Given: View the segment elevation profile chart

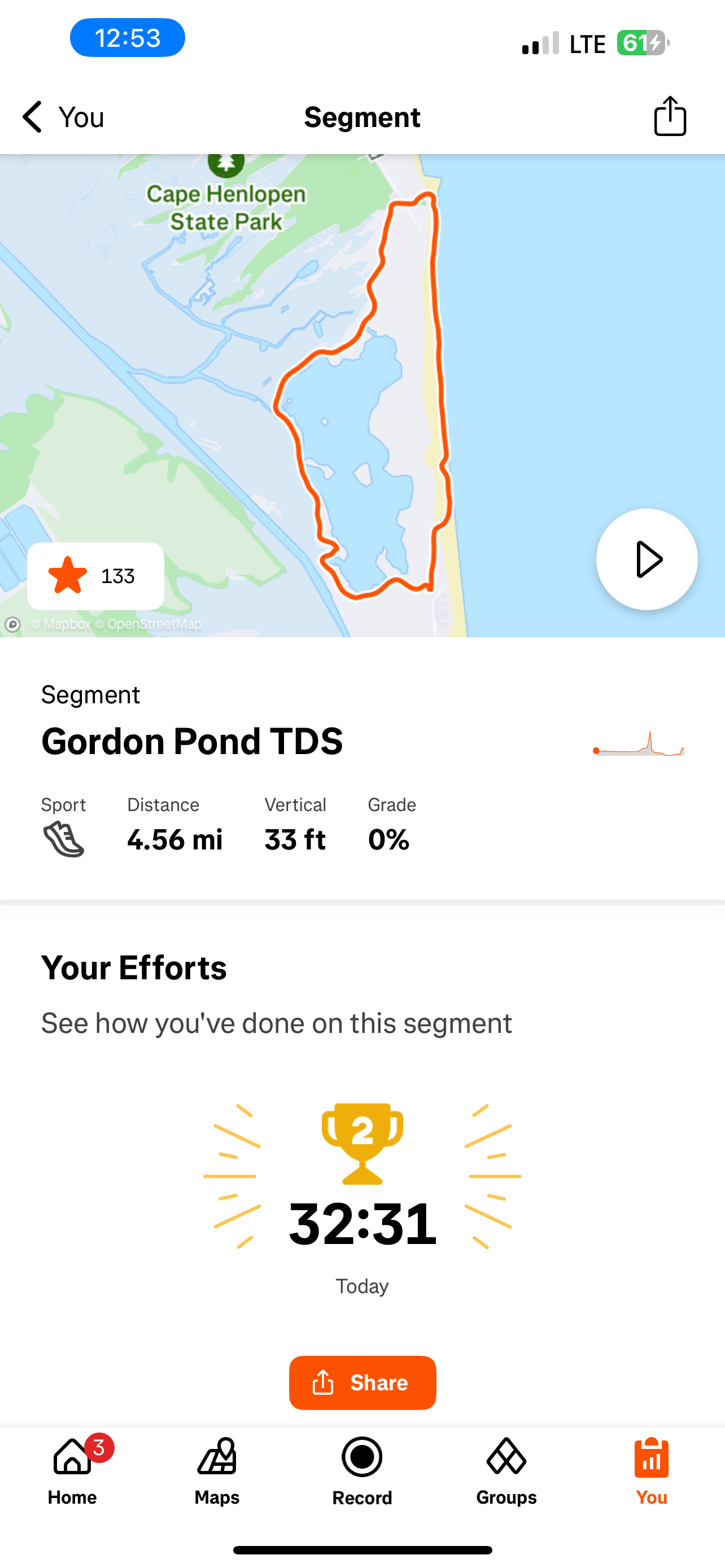Looking at the screenshot, I should click(639, 744).
